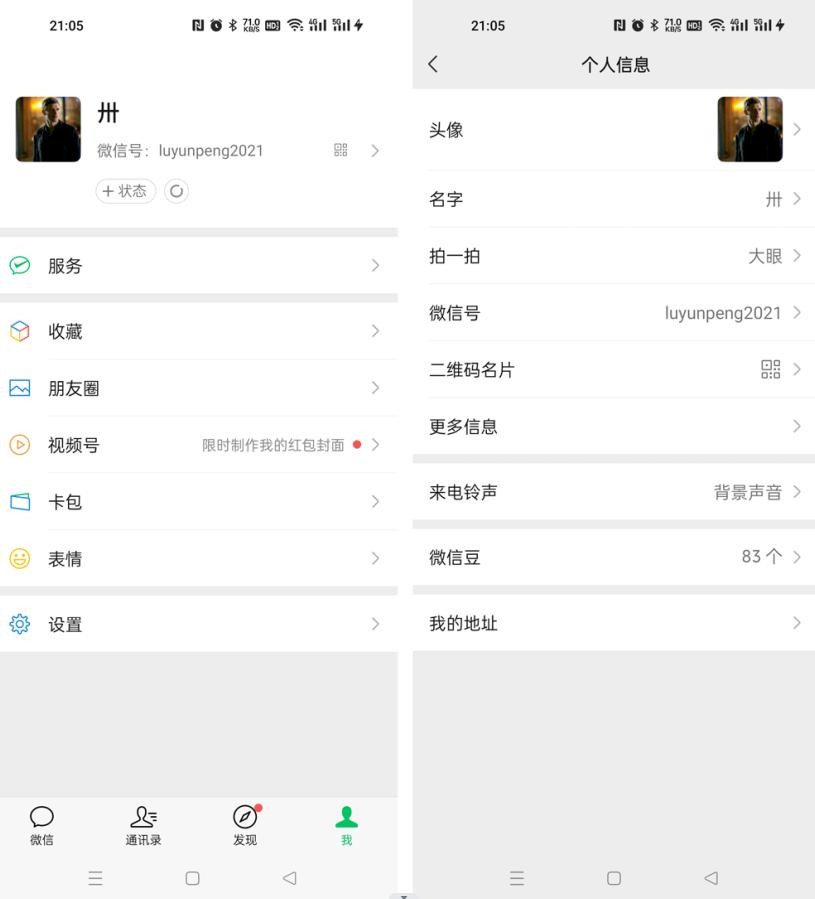
Task: Open 设置 settings
Action: click(198, 624)
